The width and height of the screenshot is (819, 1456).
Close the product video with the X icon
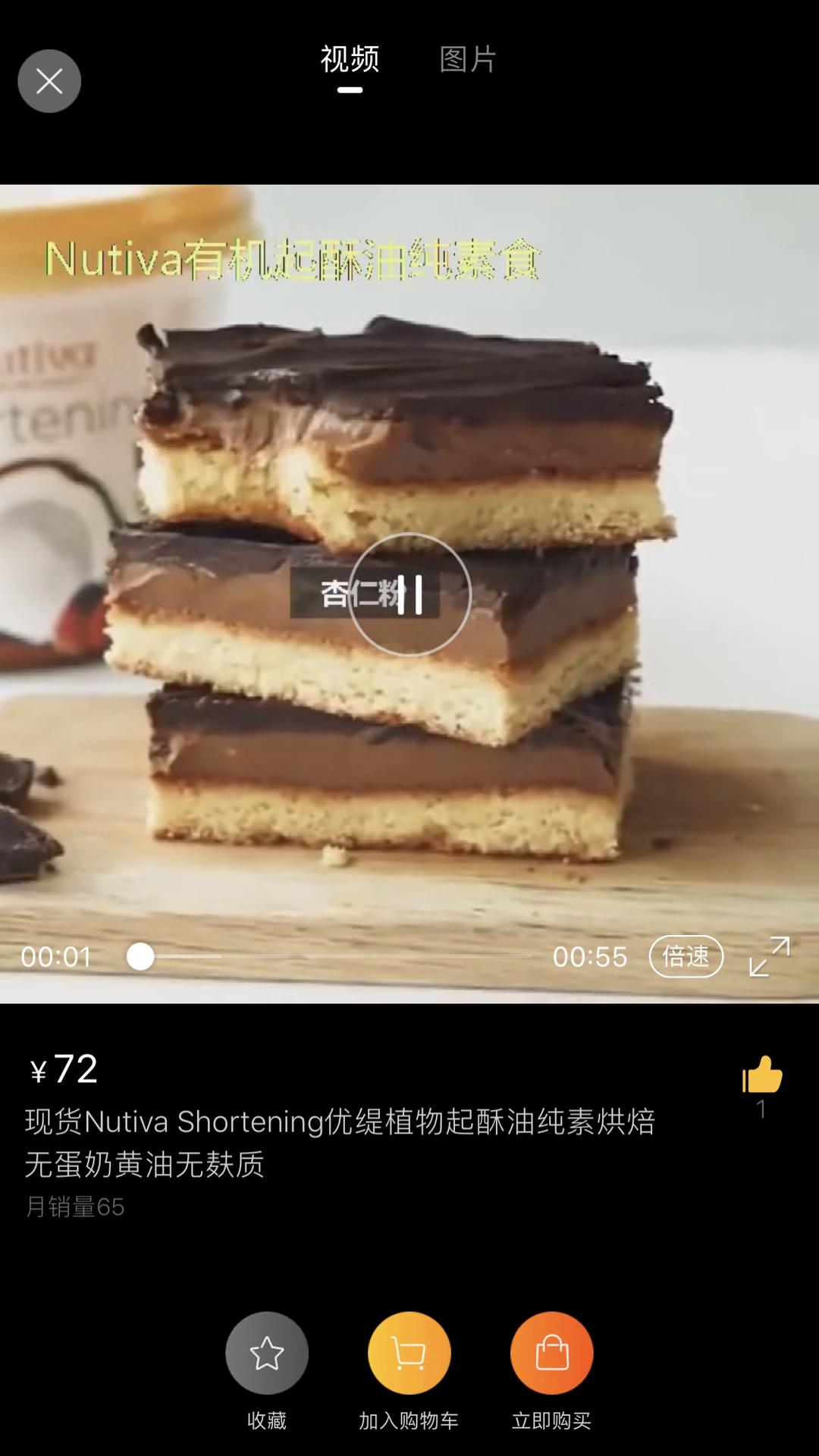pos(49,80)
